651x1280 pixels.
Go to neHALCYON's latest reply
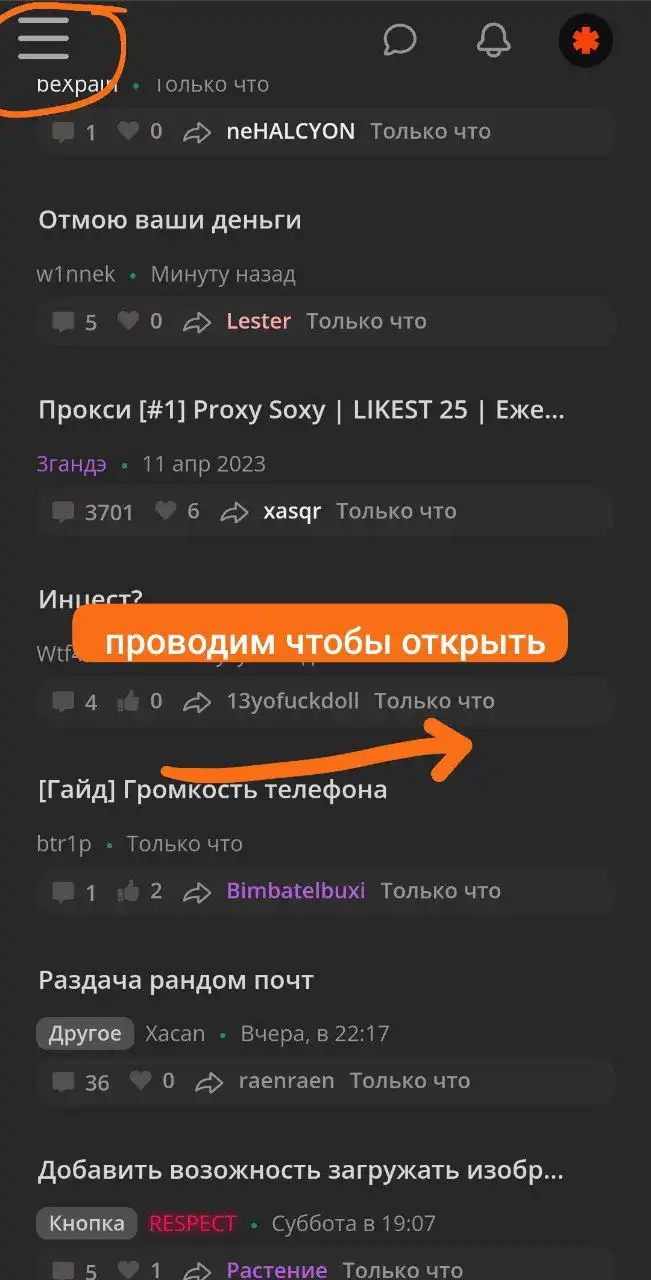coord(291,131)
